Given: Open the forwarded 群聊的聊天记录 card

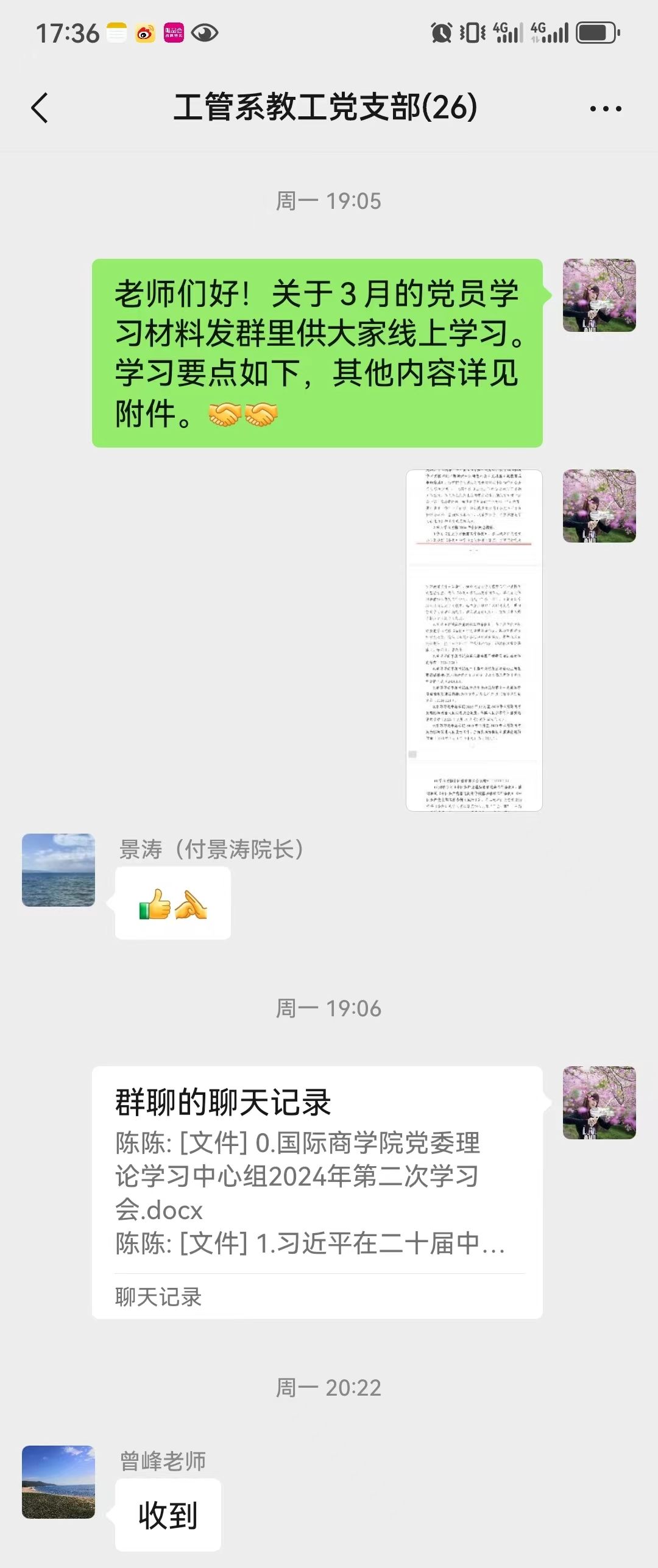Looking at the screenshot, I should pos(317,1192).
